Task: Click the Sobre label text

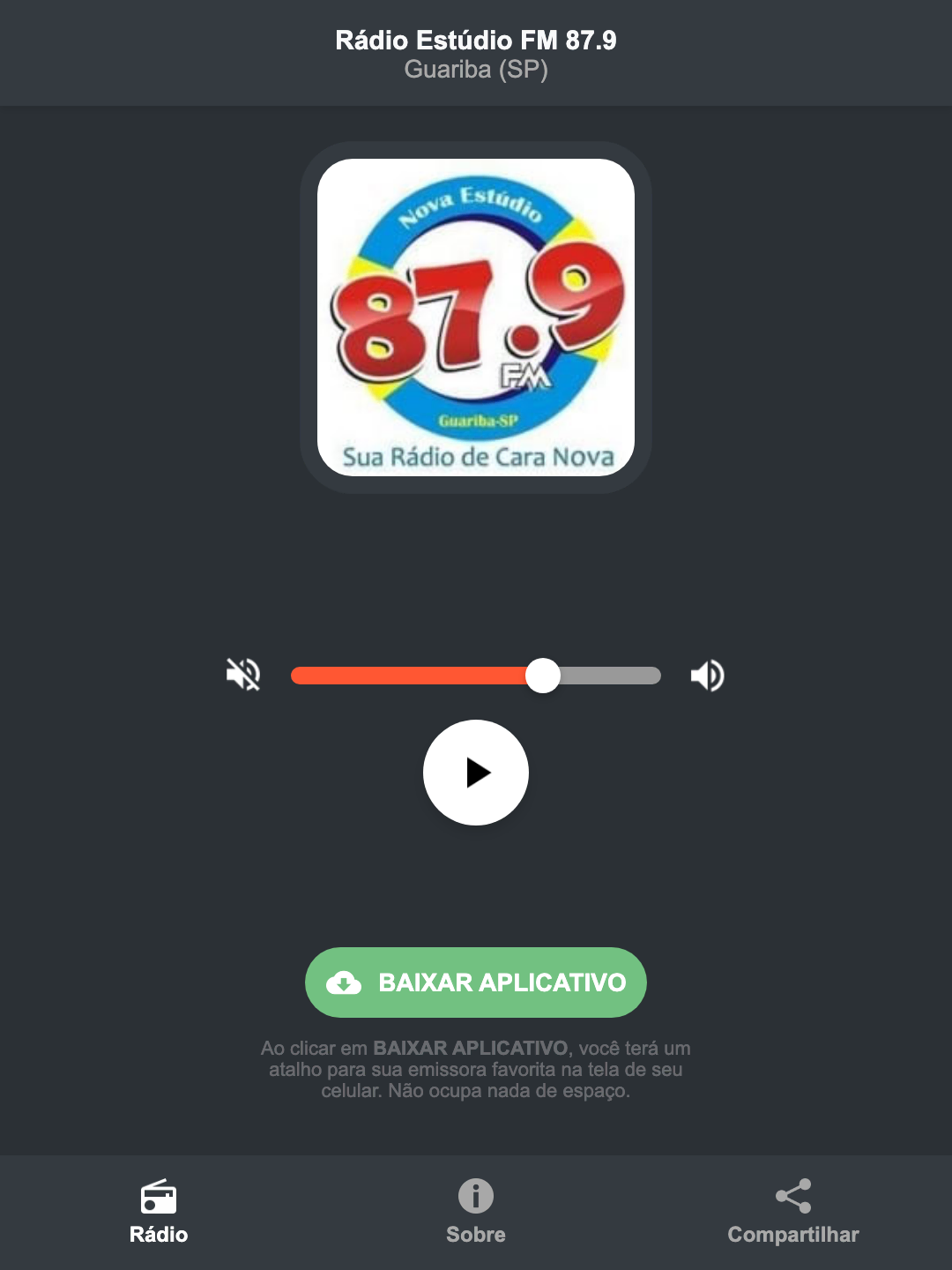Action: (x=475, y=1235)
